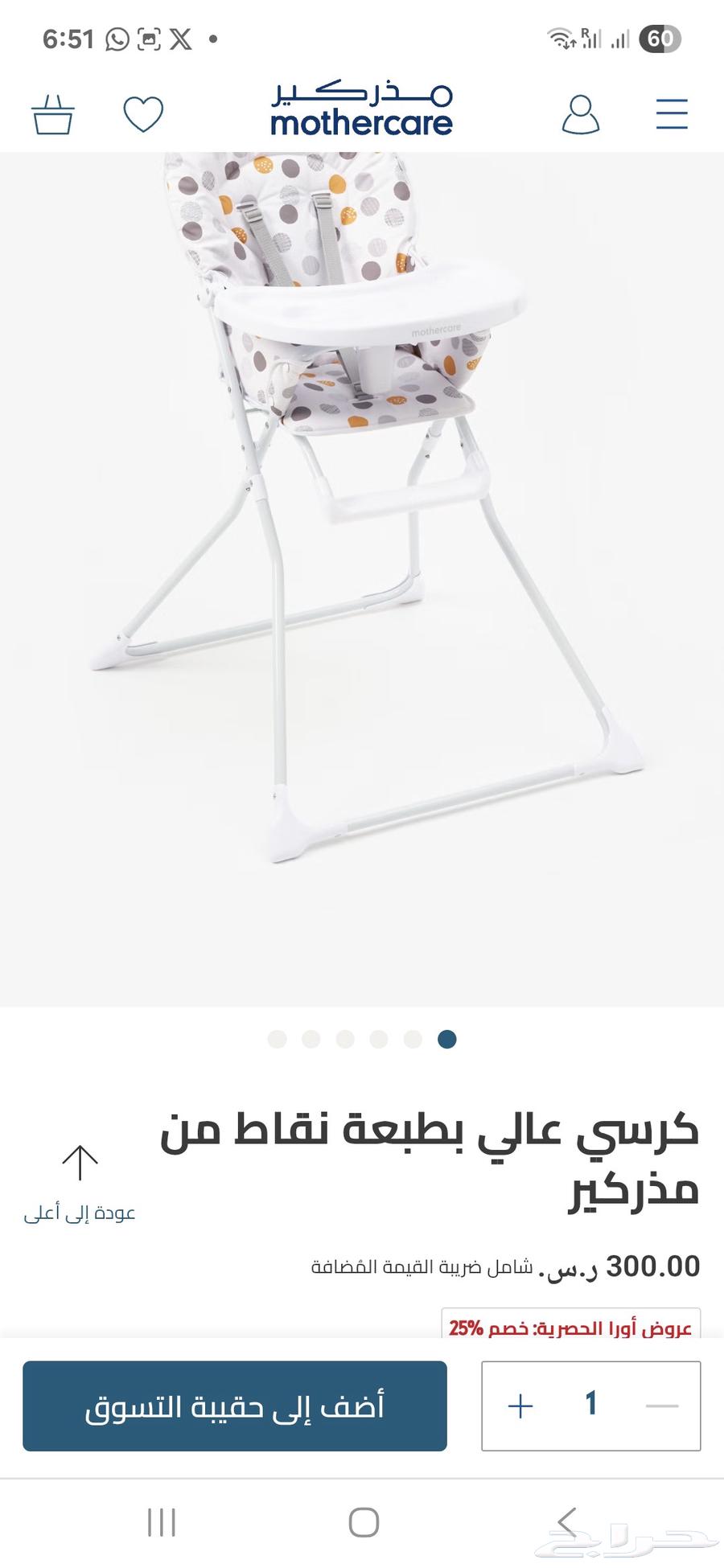The width and height of the screenshot is (724, 1568).
Task: Click the wishlist heart icon
Action: coord(143,113)
